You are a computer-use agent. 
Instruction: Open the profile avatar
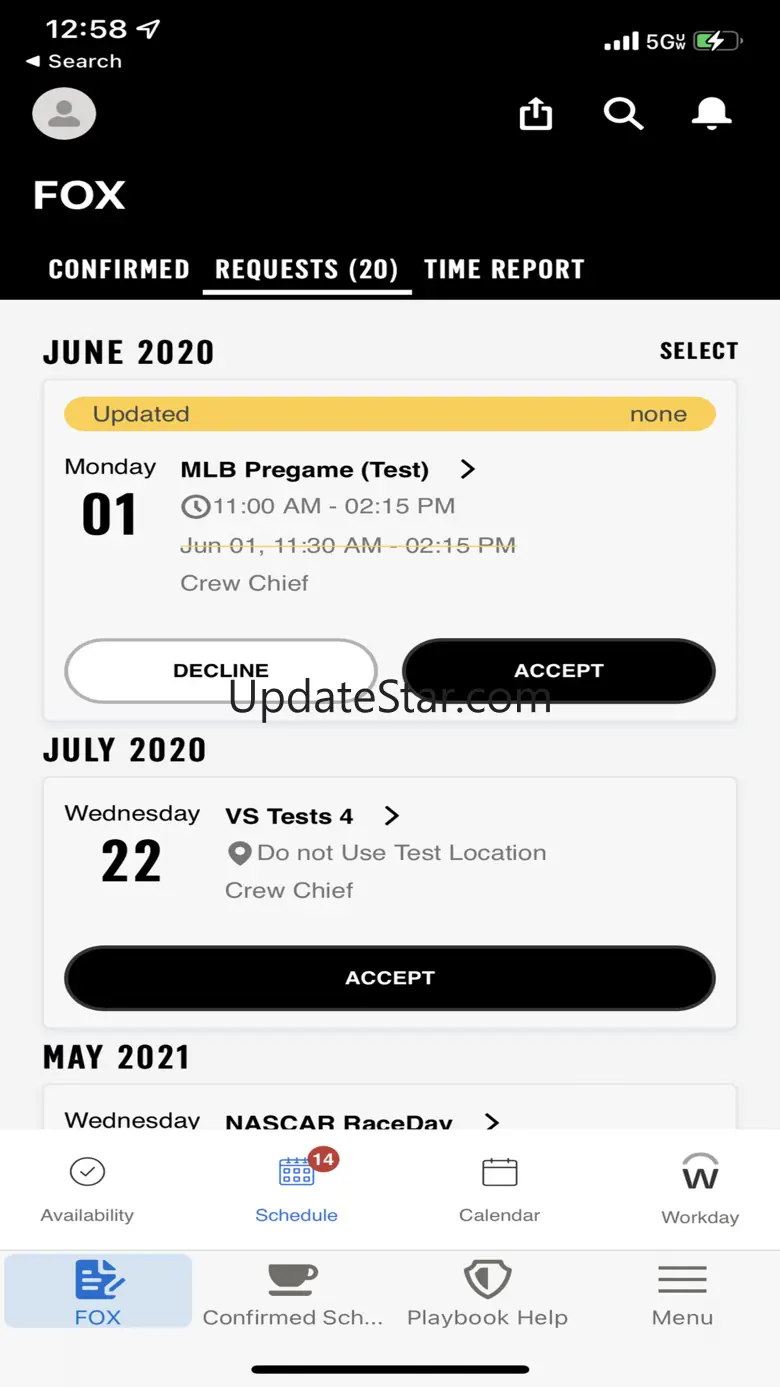pos(64,113)
